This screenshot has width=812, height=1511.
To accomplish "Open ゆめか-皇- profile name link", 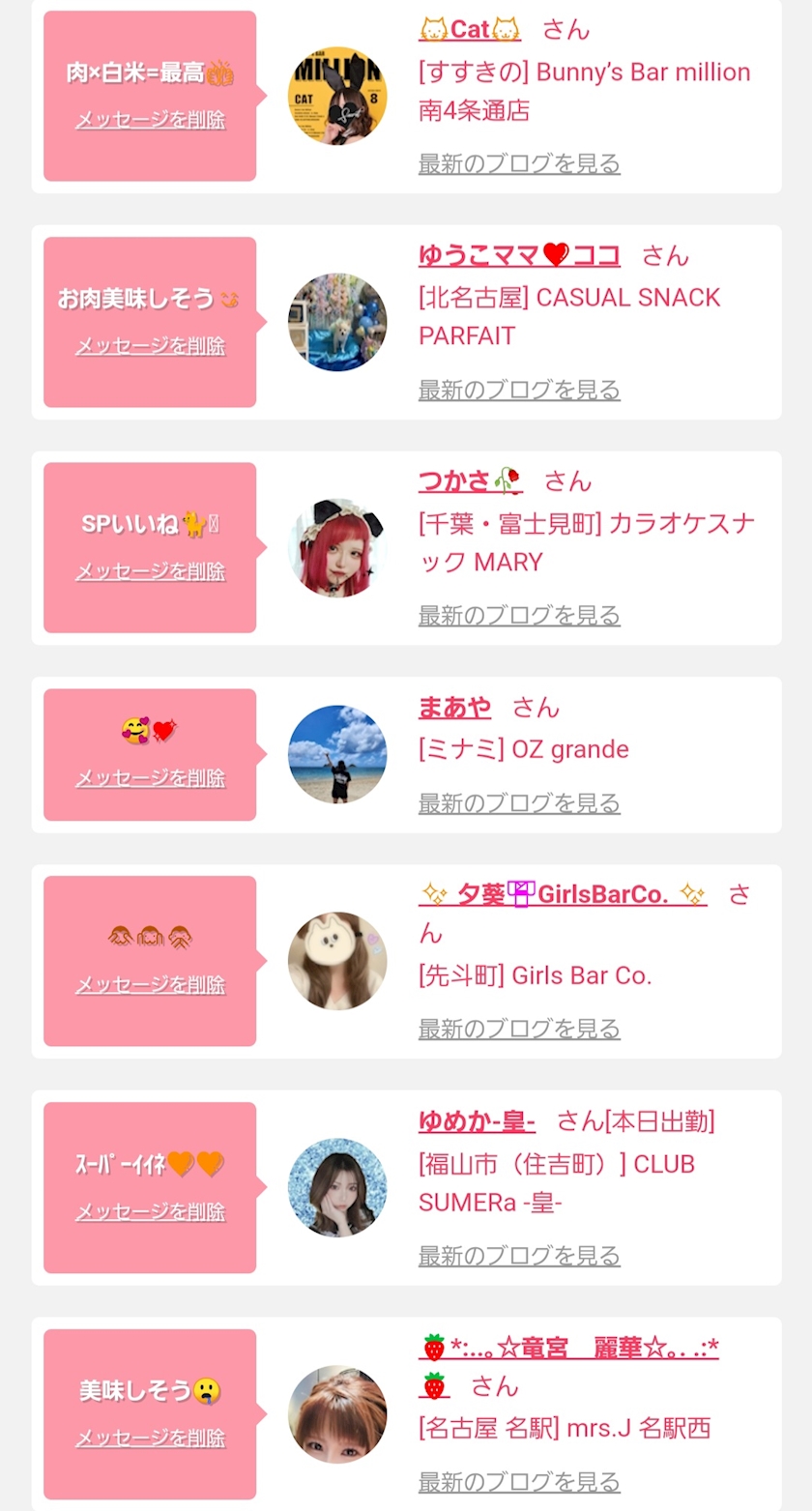I will [477, 1121].
